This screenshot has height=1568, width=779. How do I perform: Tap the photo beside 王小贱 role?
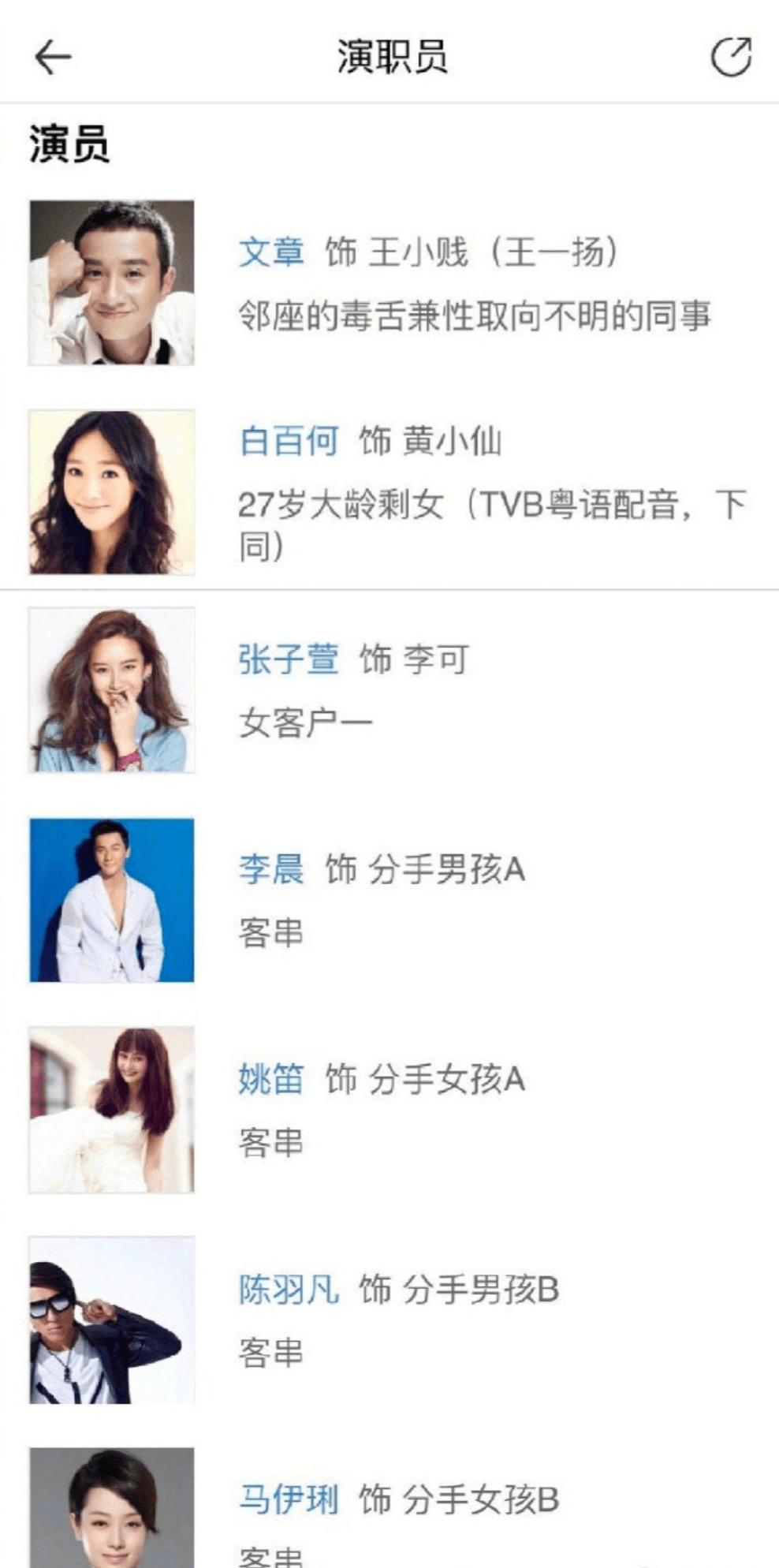coord(112,282)
